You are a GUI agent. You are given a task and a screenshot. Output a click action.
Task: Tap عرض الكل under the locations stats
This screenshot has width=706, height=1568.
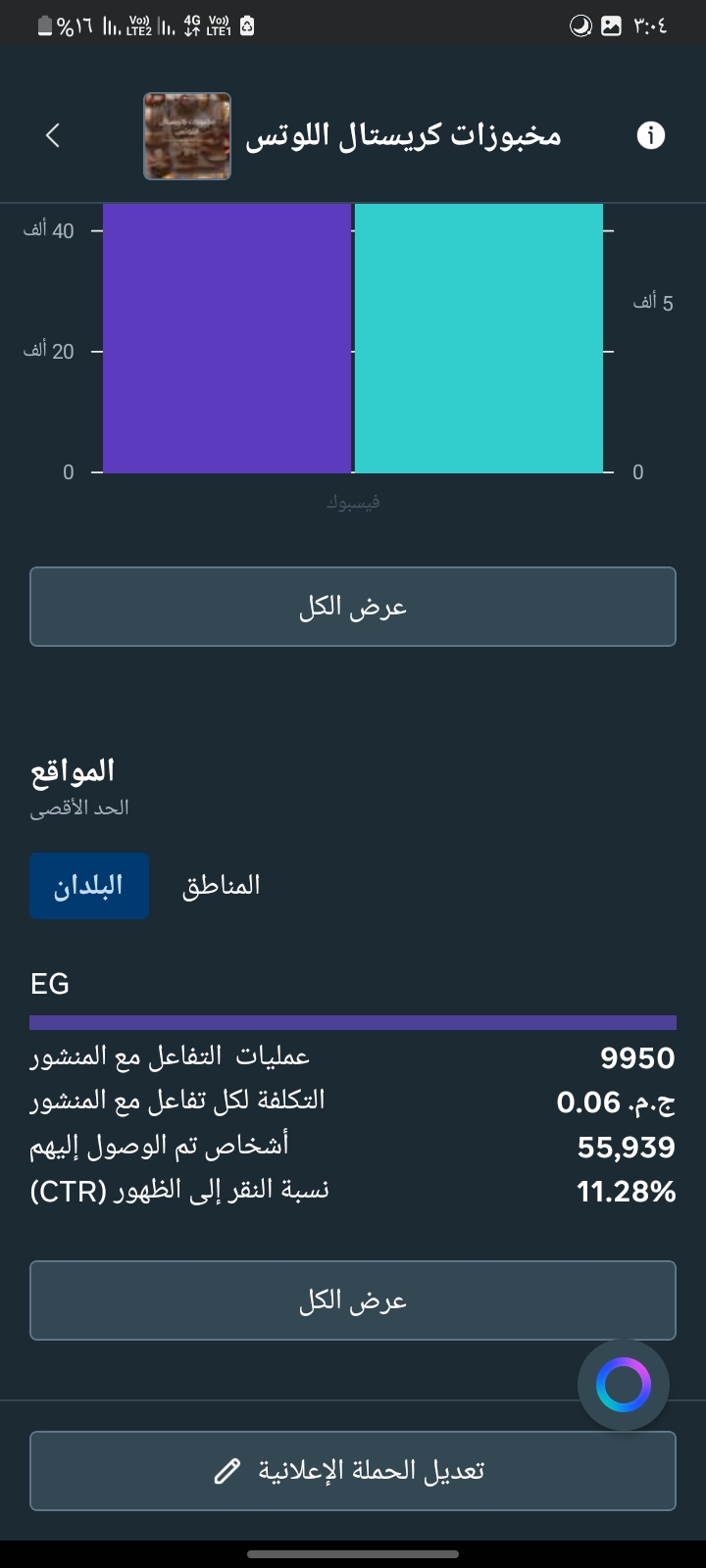point(353,1300)
